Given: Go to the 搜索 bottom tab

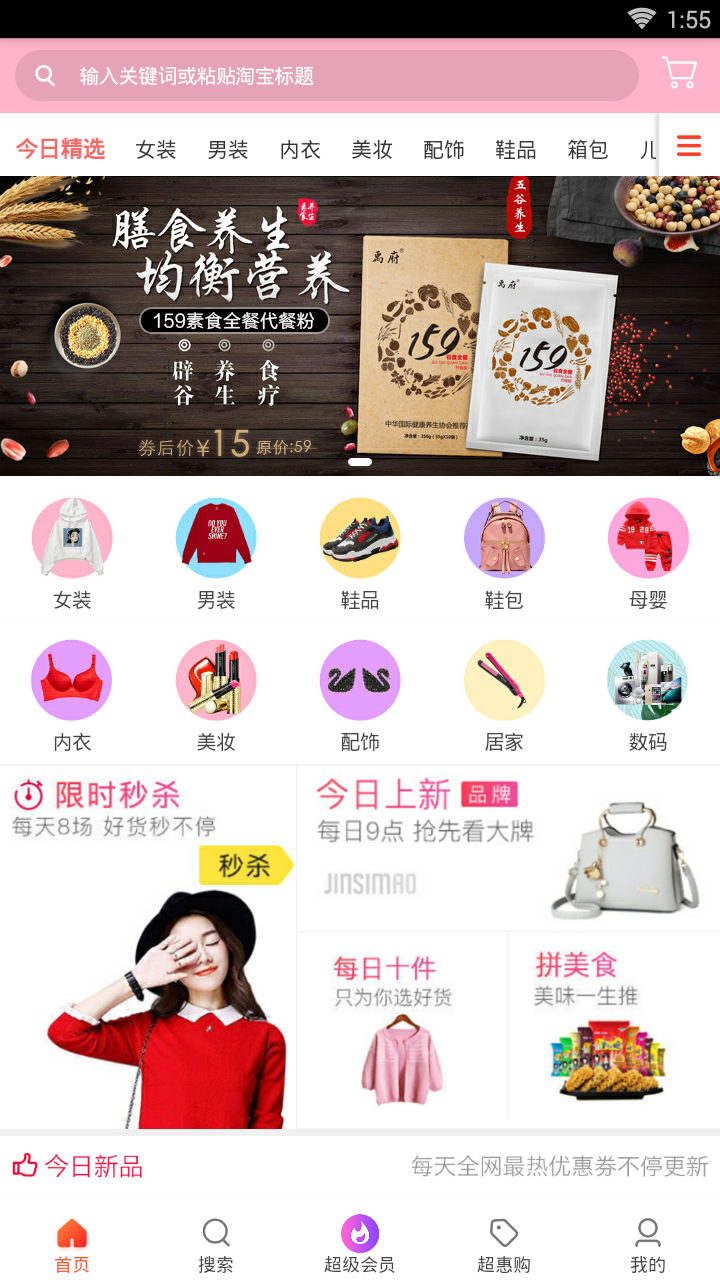Looking at the screenshot, I should [216, 1245].
